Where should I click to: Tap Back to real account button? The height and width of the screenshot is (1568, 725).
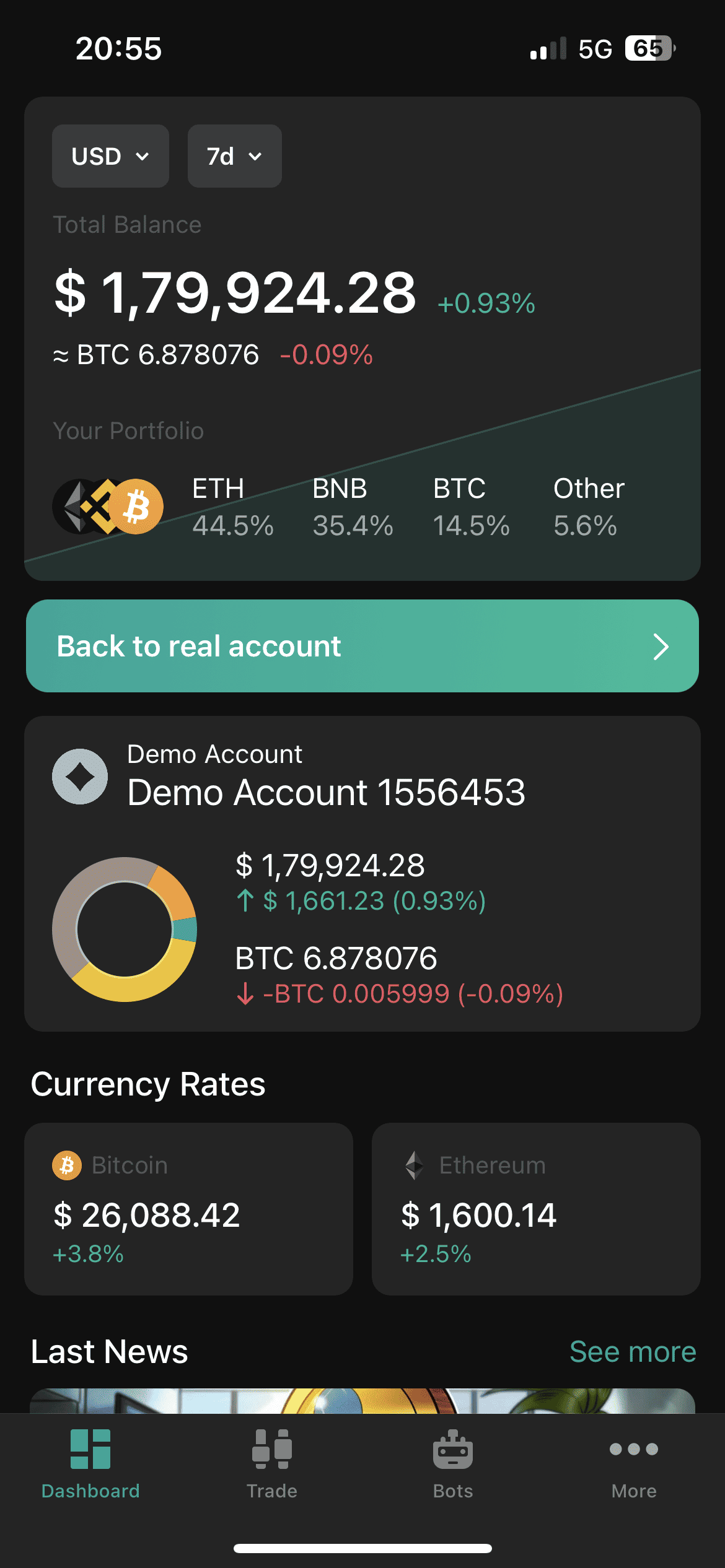coord(362,646)
